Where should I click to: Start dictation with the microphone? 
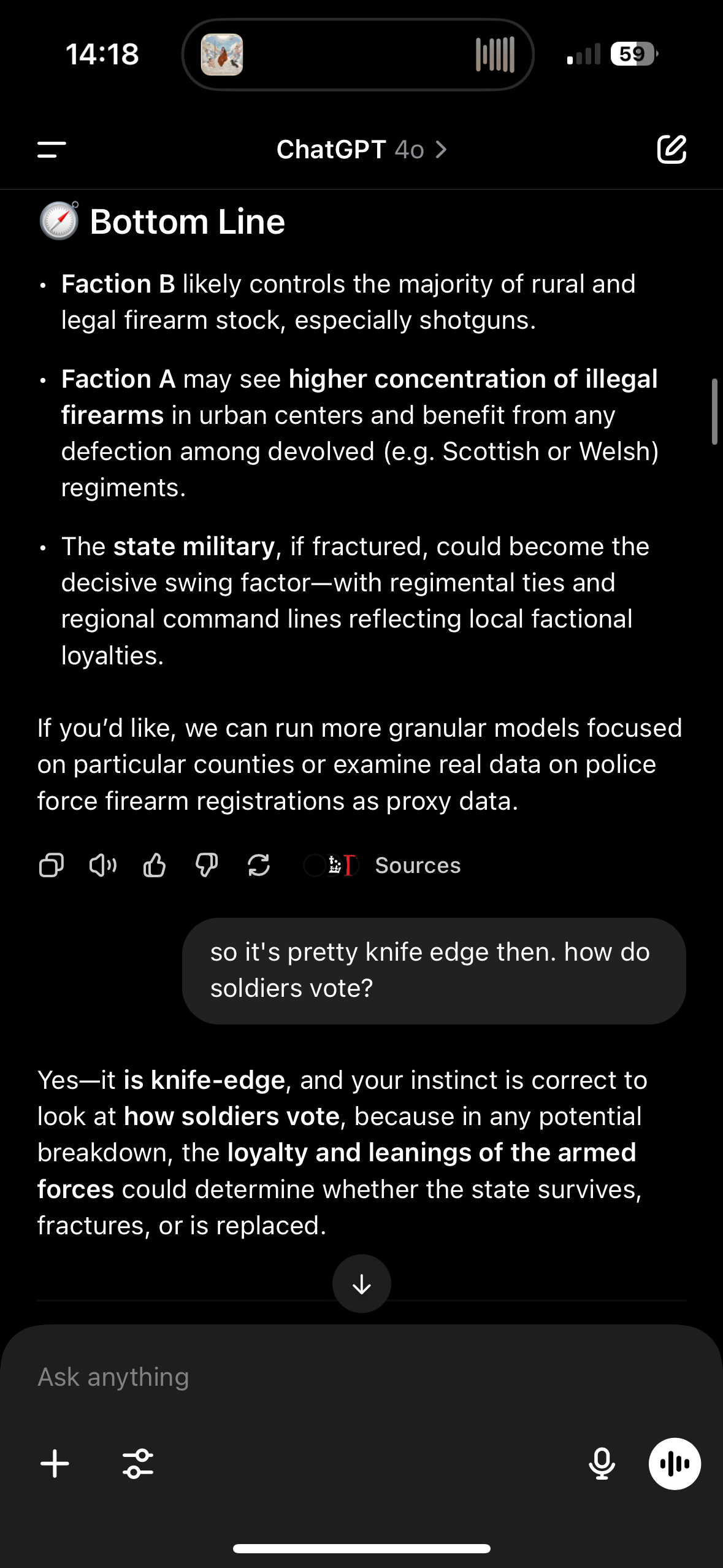pyautogui.click(x=602, y=1464)
